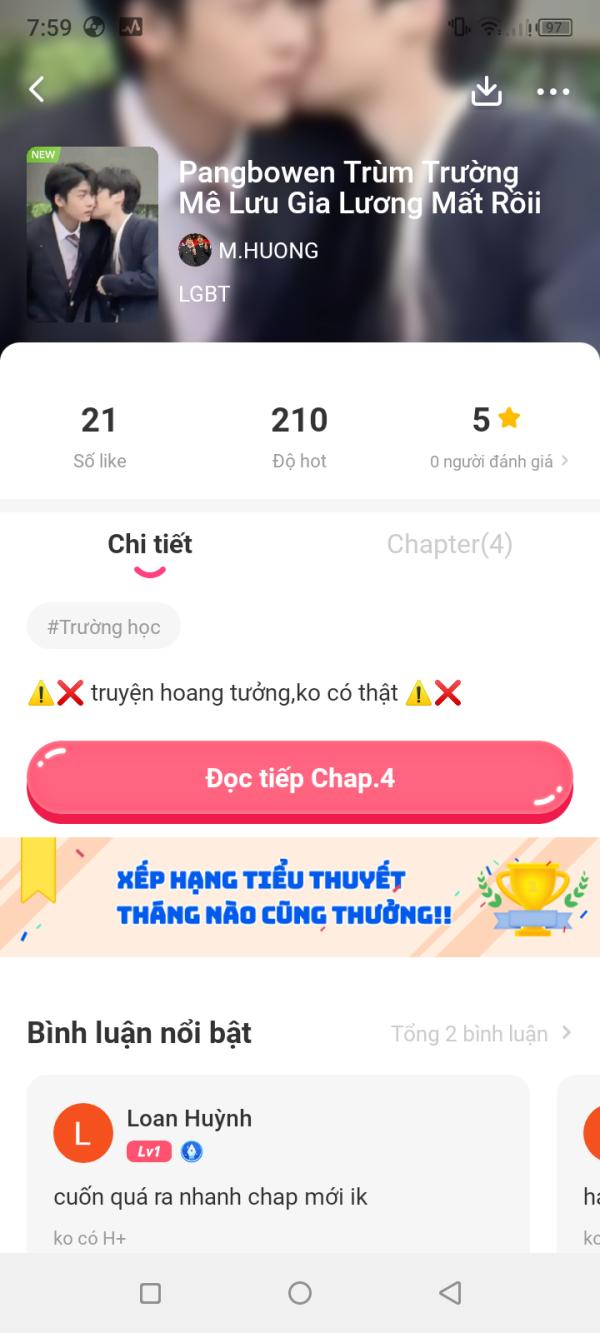Tap the system home button

(x=300, y=1293)
